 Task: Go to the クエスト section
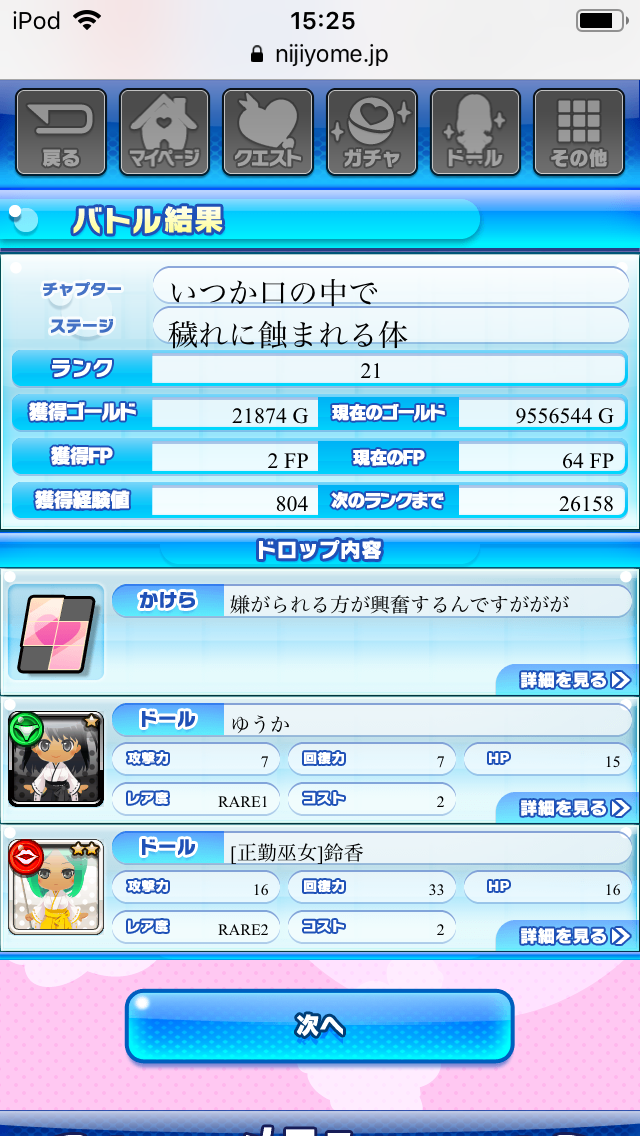point(268,132)
